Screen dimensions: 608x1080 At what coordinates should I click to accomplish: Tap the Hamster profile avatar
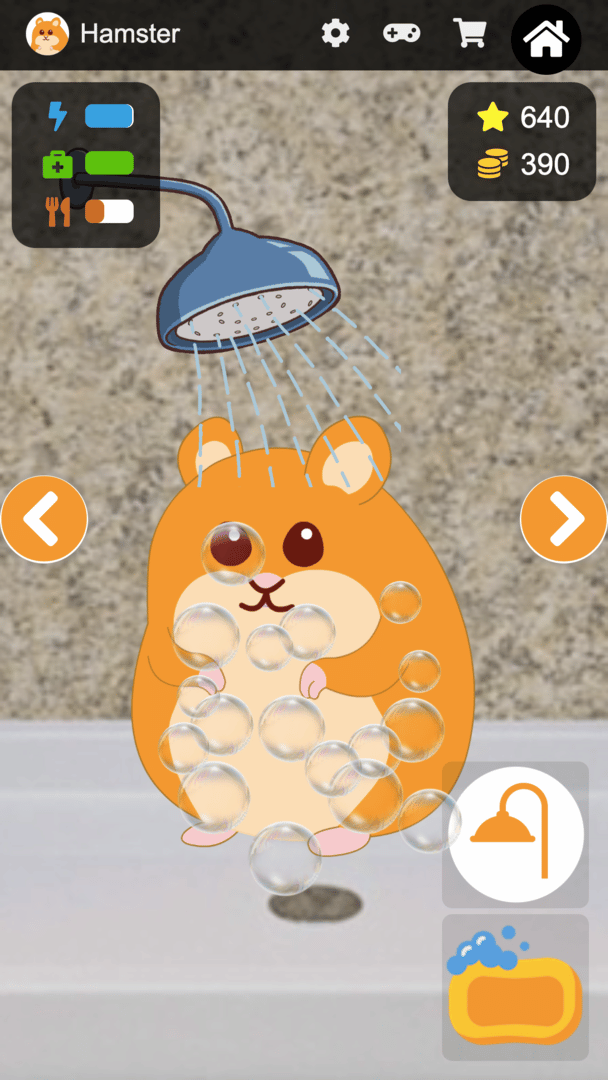[x=47, y=34]
